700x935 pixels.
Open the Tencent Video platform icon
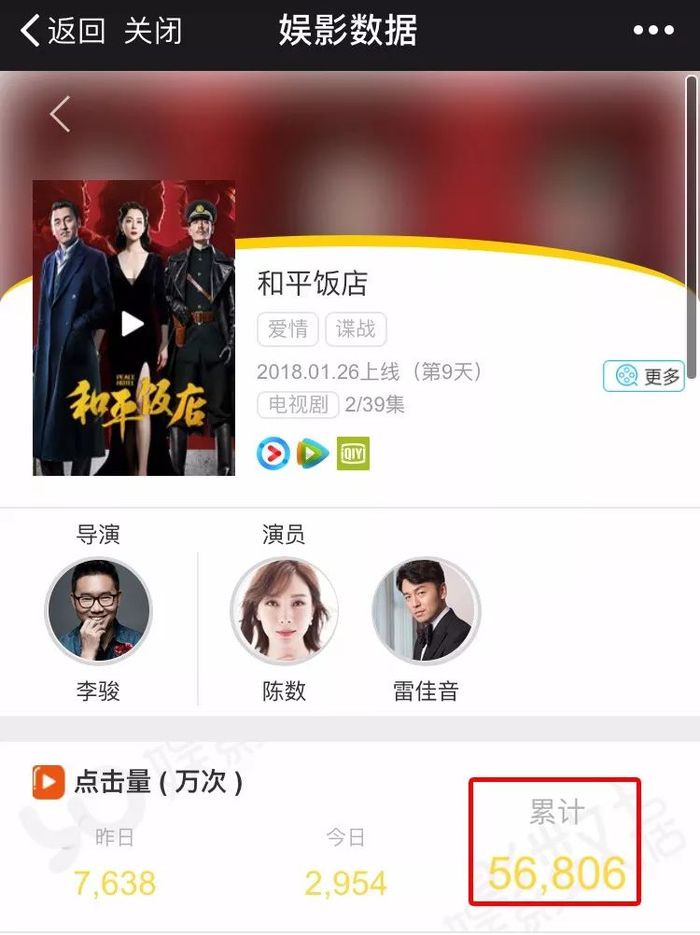[x=313, y=453]
